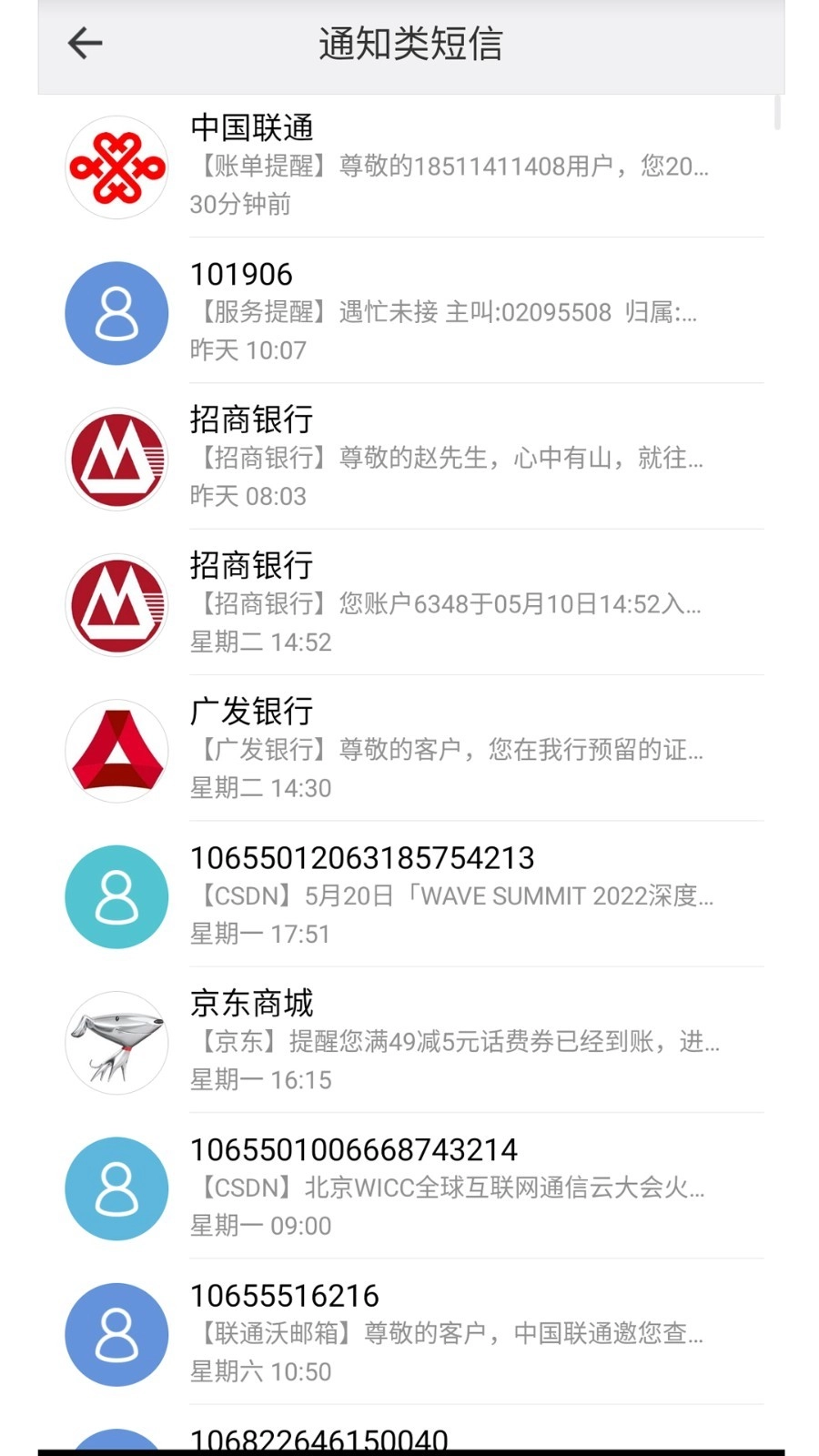Tap the avatar next to 10655516216

tap(116, 1334)
